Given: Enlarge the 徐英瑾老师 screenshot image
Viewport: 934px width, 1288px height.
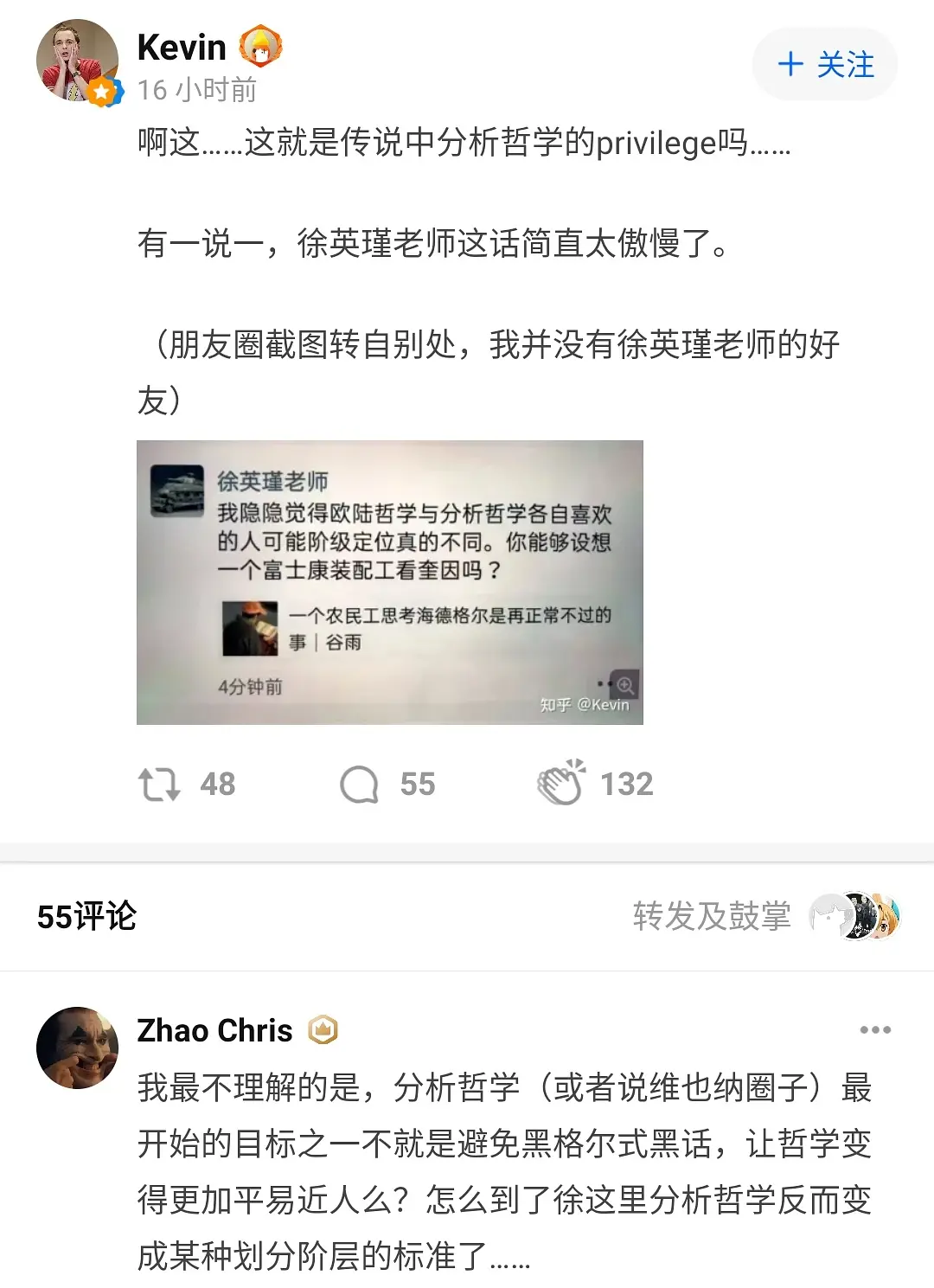Looking at the screenshot, I should coord(389,582).
